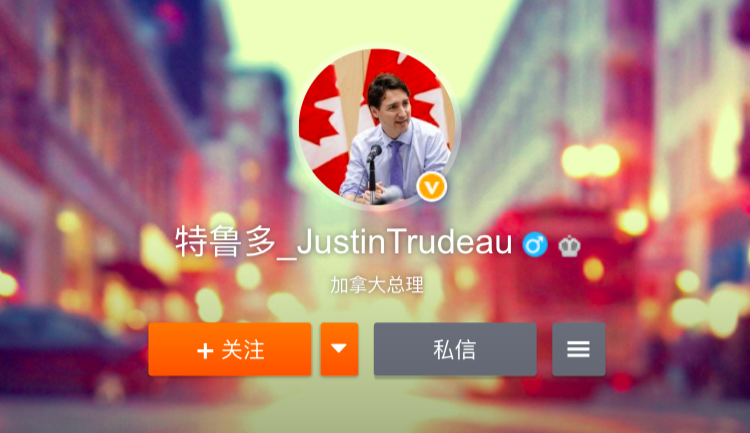Image resolution: width=750 pixels, height=433 pixels.
Task: Tap the crown membership badge icon
Action: 569,245
